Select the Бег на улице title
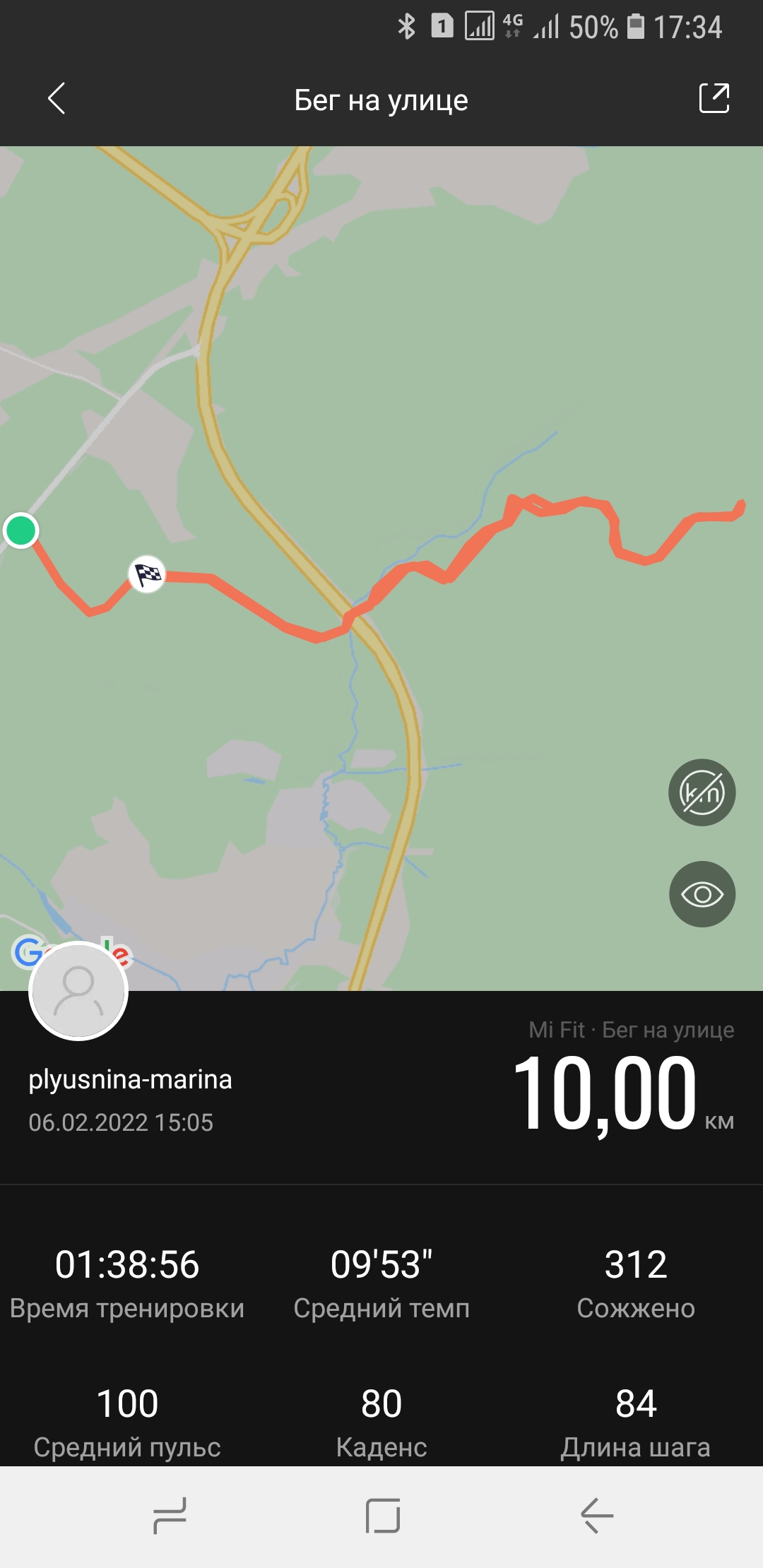 [x=381, y=100]
